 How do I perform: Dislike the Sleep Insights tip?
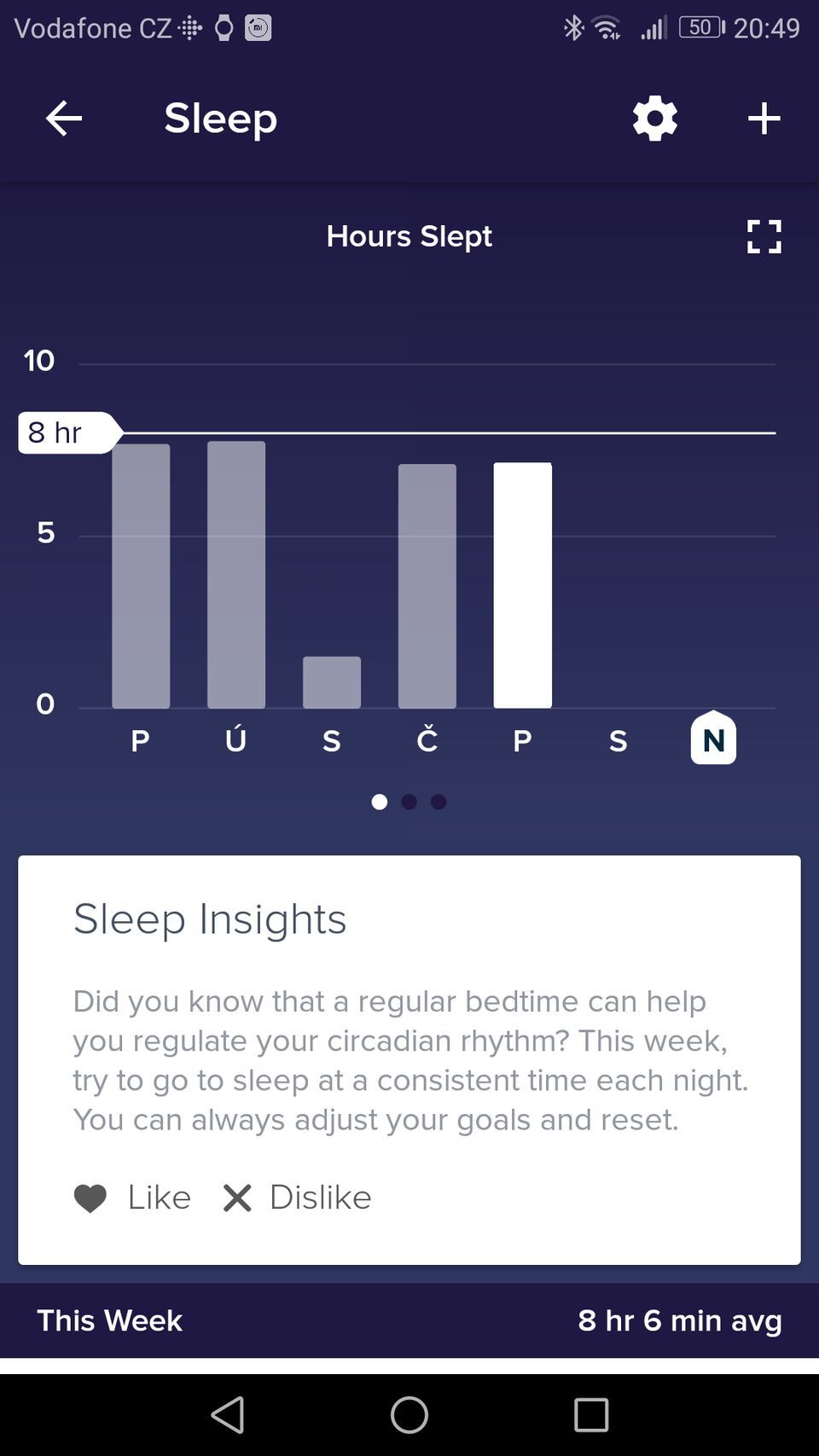click(297, 1198)
